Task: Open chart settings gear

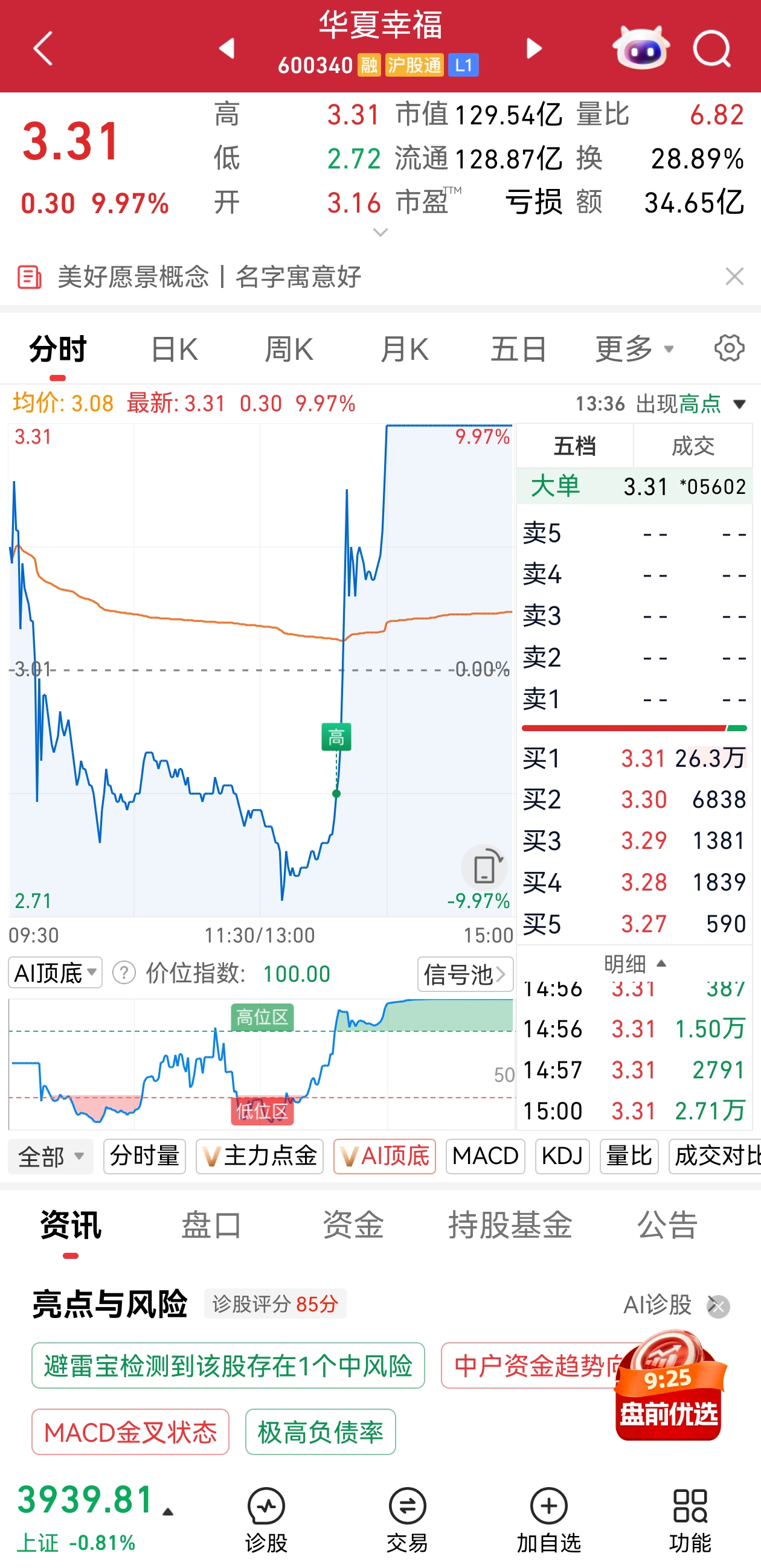Action: pos(729,348)
